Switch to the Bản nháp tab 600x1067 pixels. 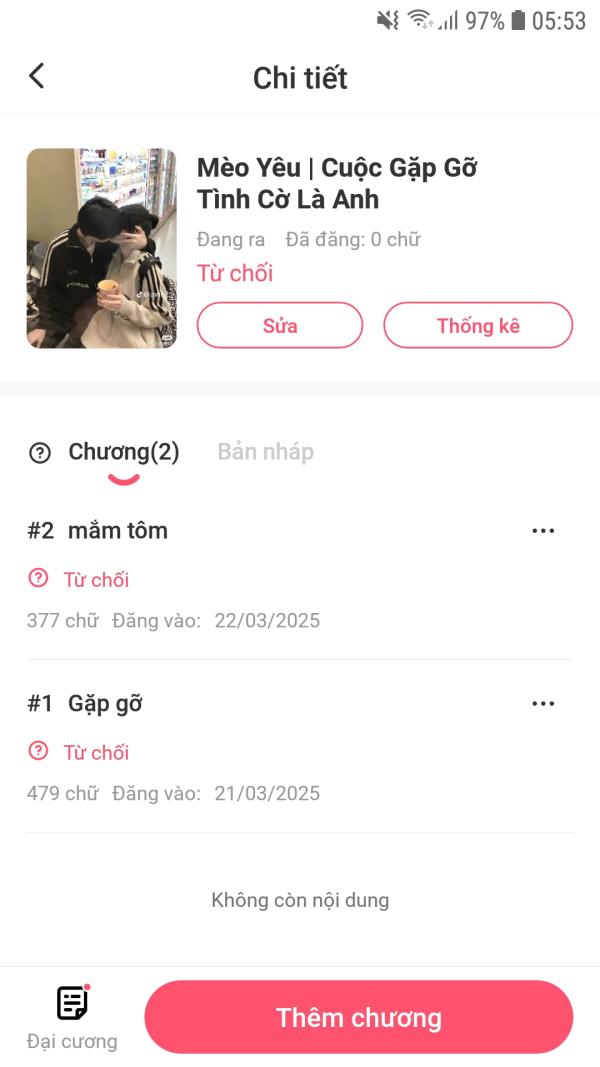click(x=265, y=452)
